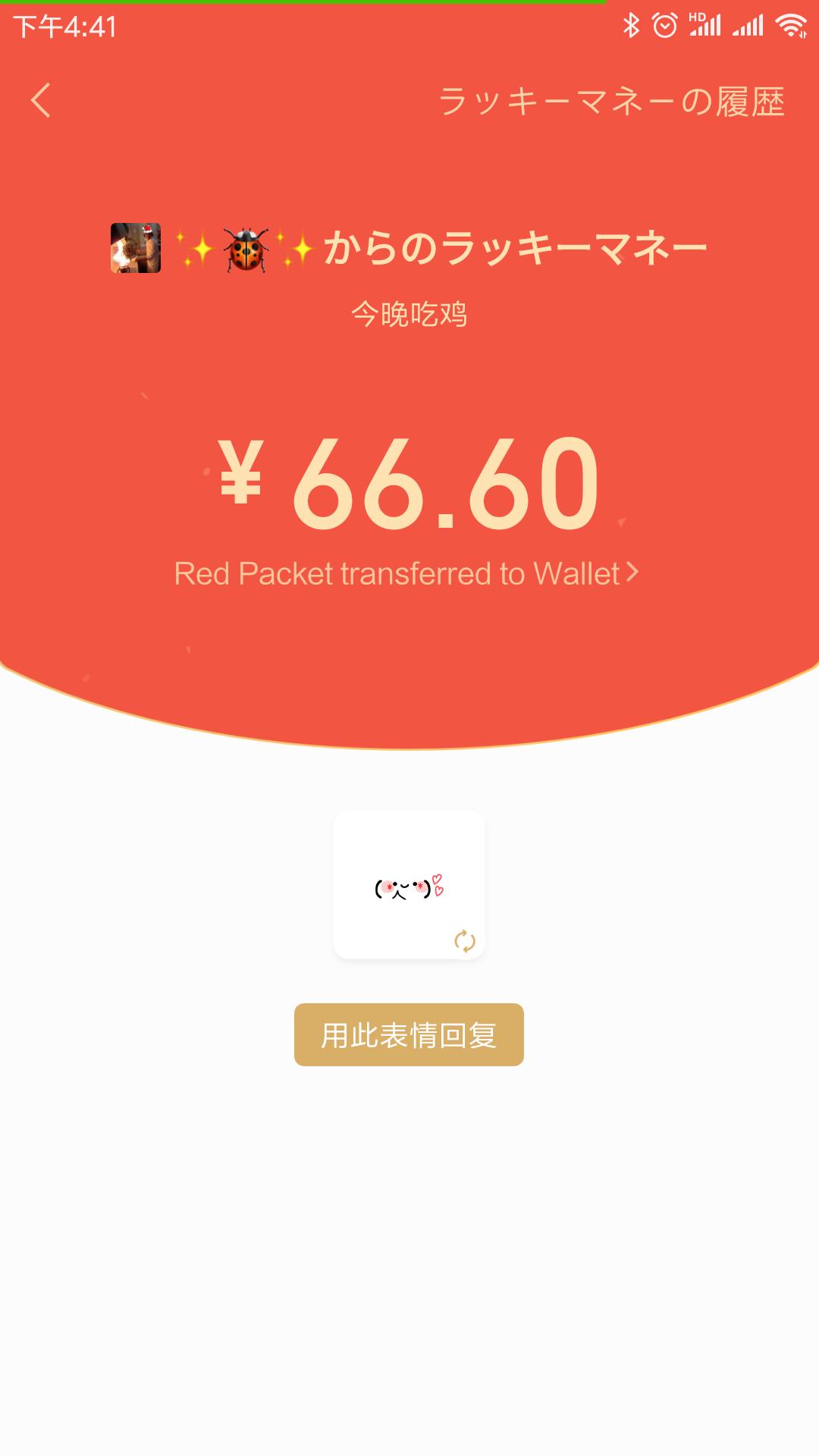
Task: Tap the 用此表情回复 button
Action: 409,1035
